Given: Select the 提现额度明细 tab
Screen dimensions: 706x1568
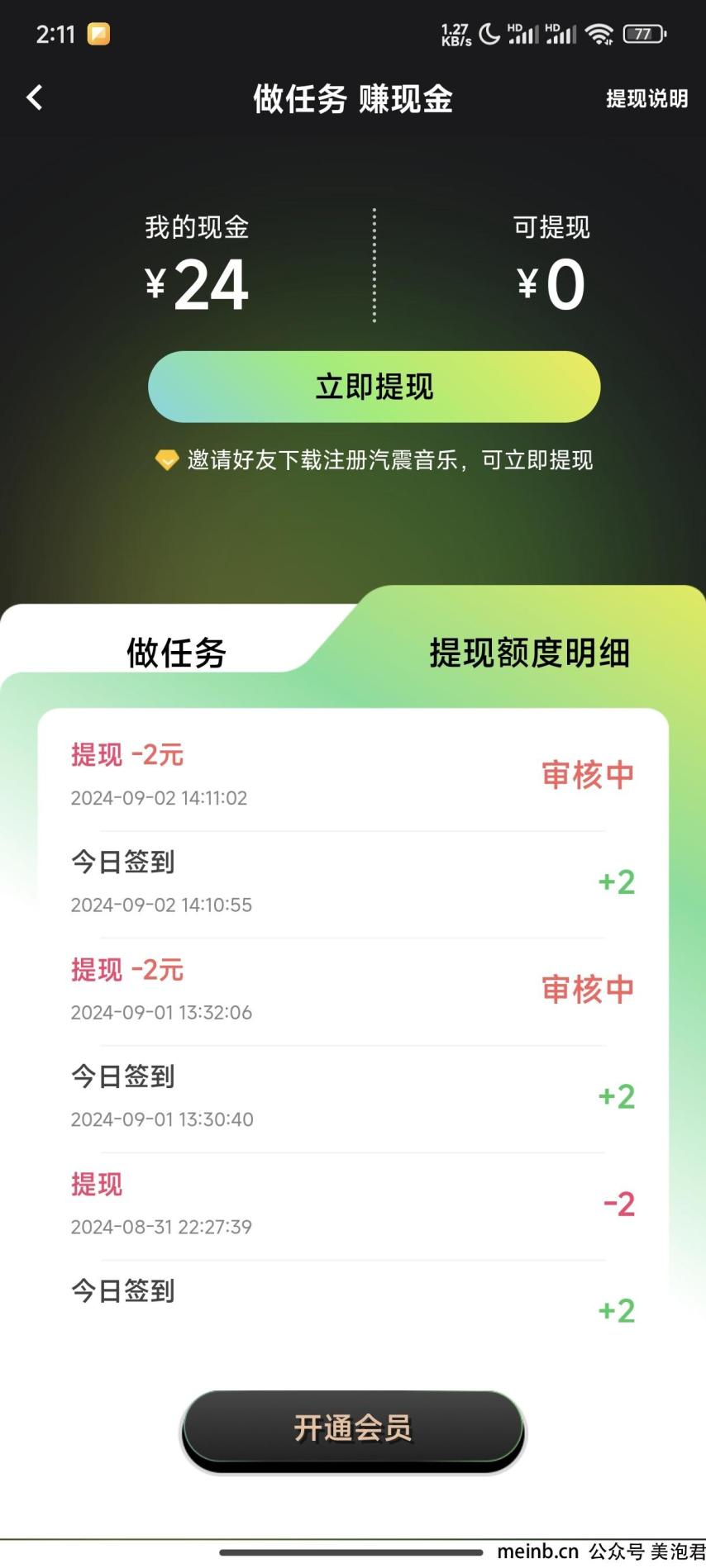Looking at the screenshot, I should 530,653.
